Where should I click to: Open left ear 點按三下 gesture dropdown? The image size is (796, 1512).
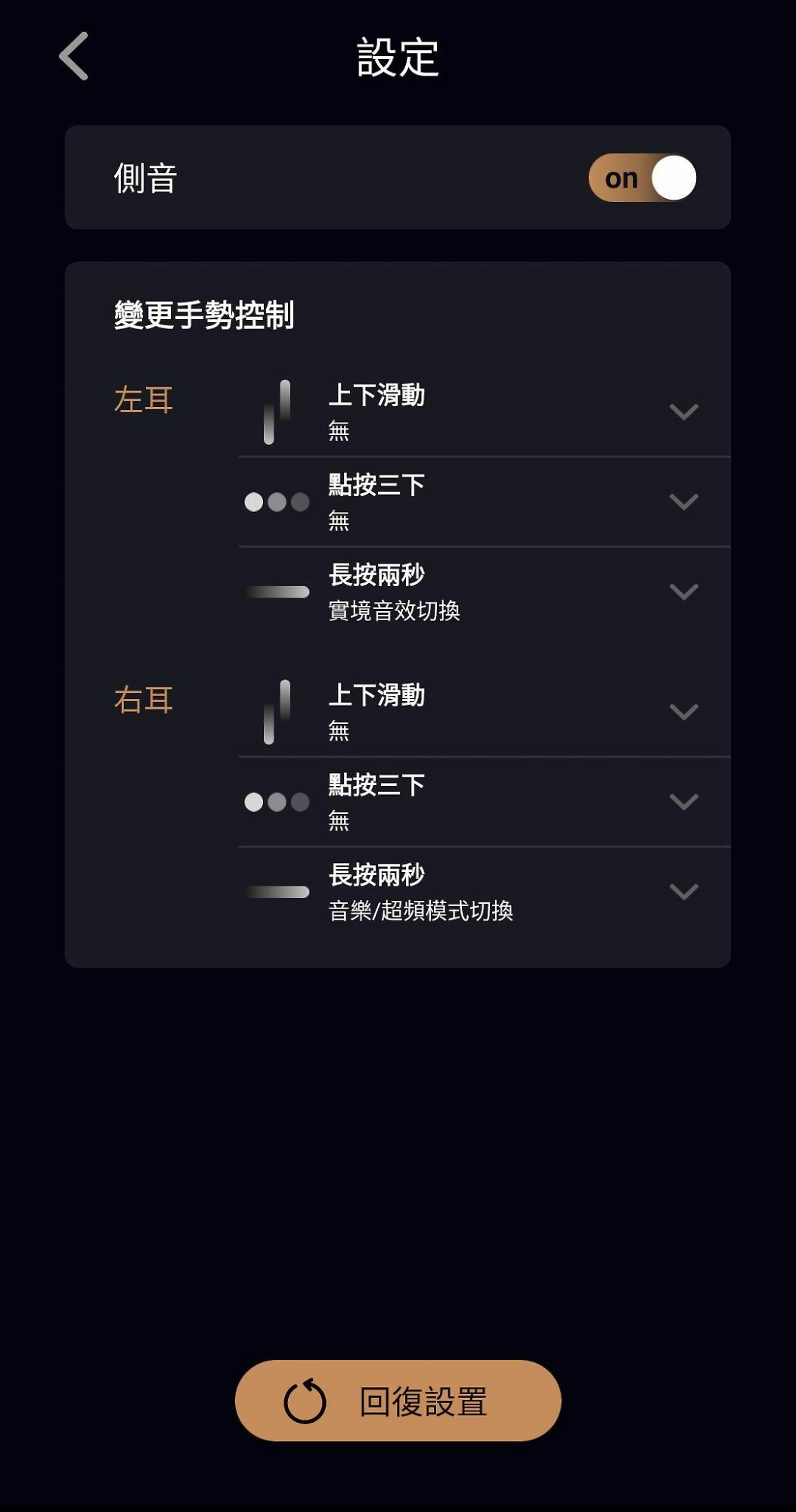[683, 501]
